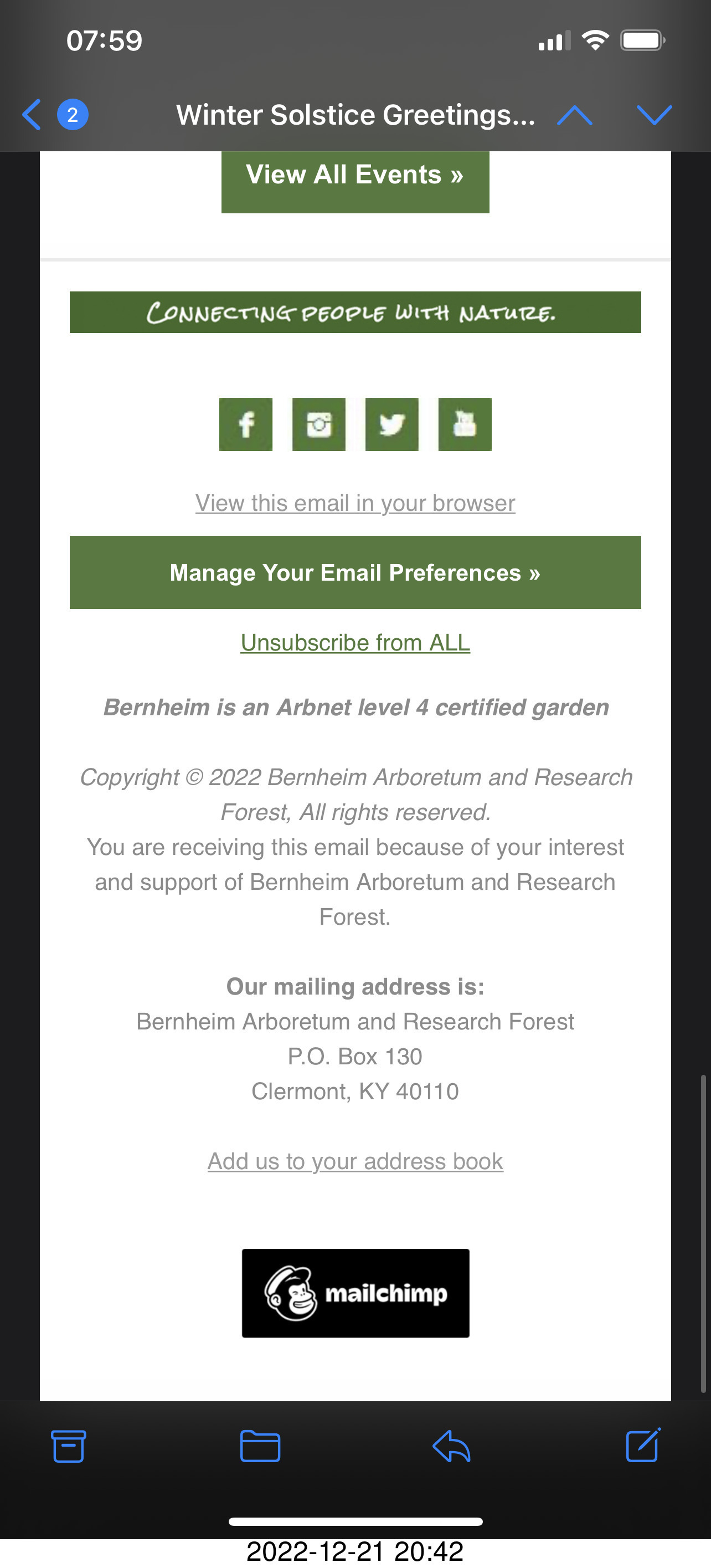View this email in your browser
The height and width of the screenshot is (1568, 711).
[355, 504]
